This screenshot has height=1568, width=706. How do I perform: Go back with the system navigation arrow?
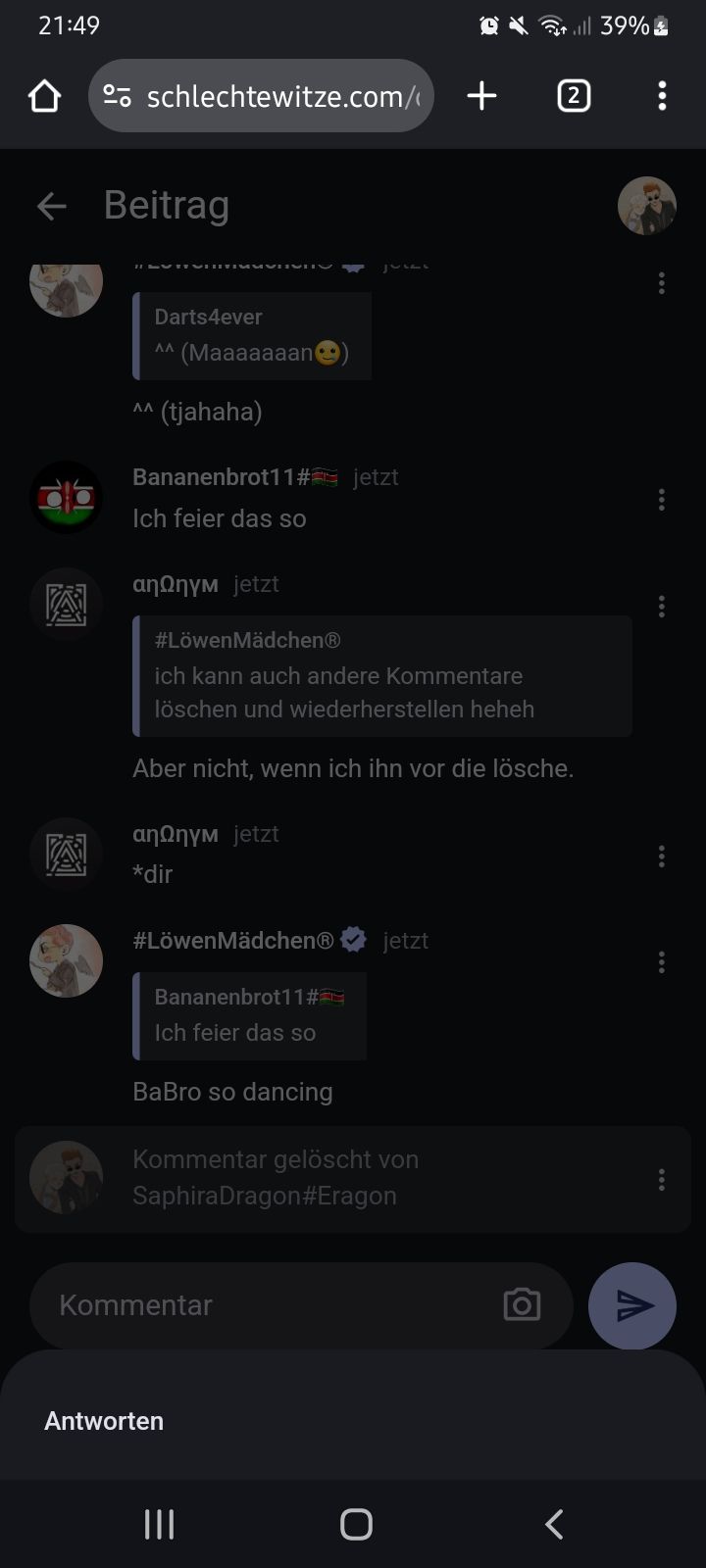point(553,1524)
